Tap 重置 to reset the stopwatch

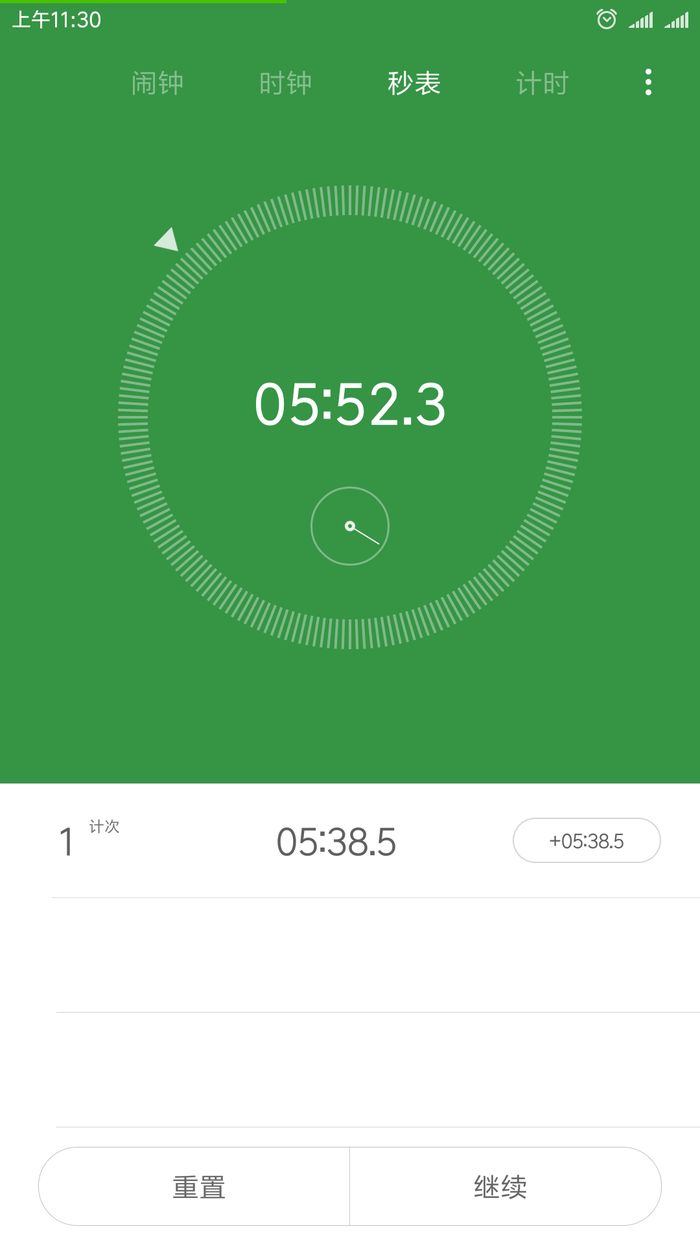tap(198, 1187)
